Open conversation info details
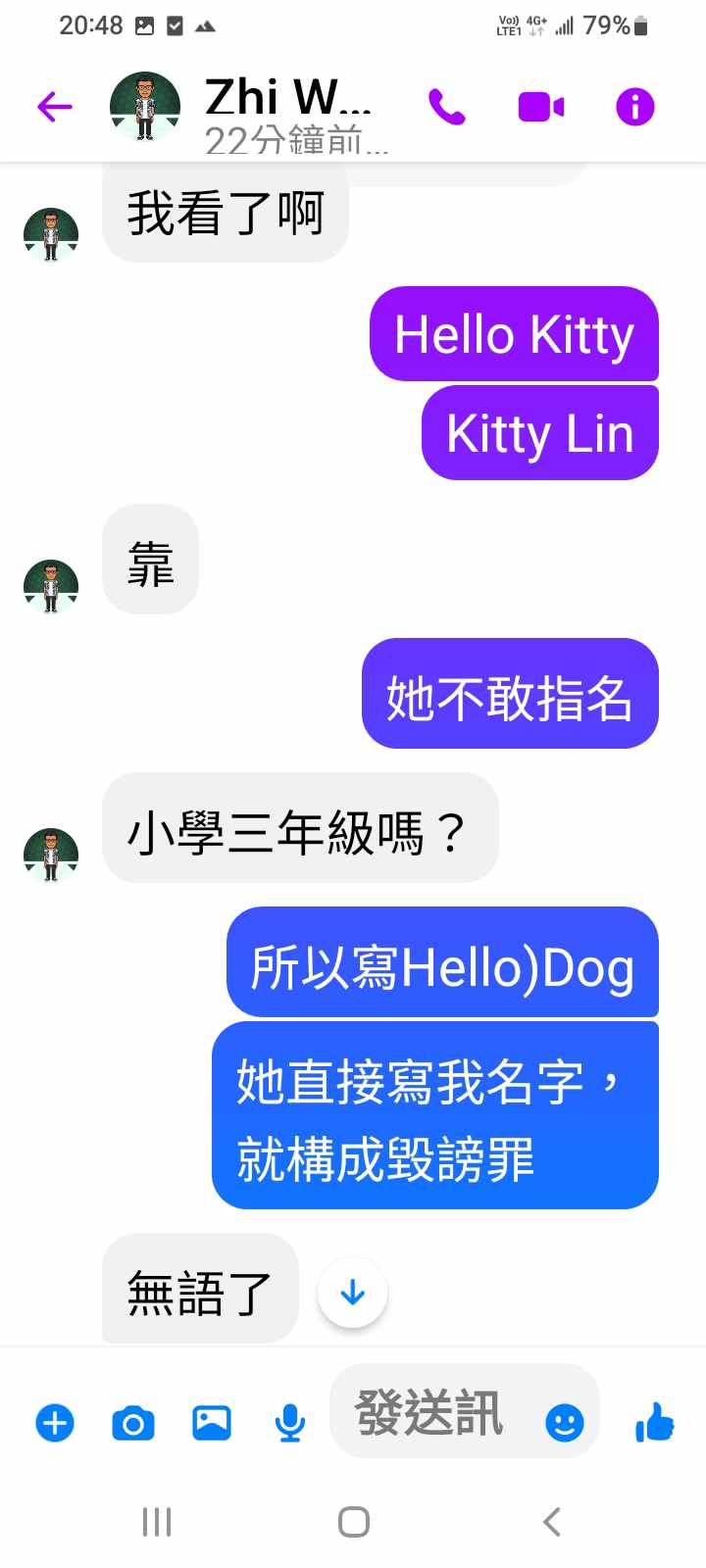706x1568 pixels. (x=634, y=107)
